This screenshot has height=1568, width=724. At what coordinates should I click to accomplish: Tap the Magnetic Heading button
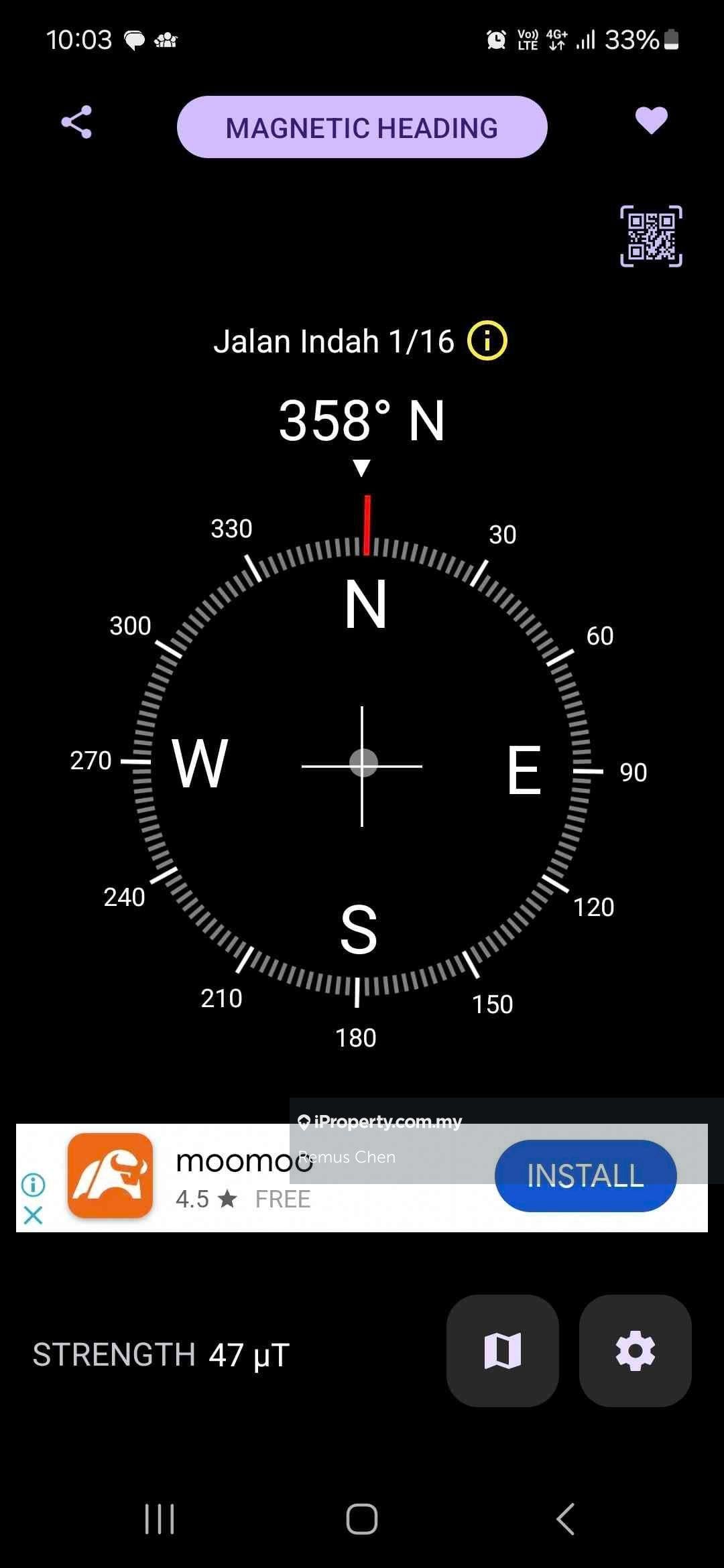pos(362,127)
